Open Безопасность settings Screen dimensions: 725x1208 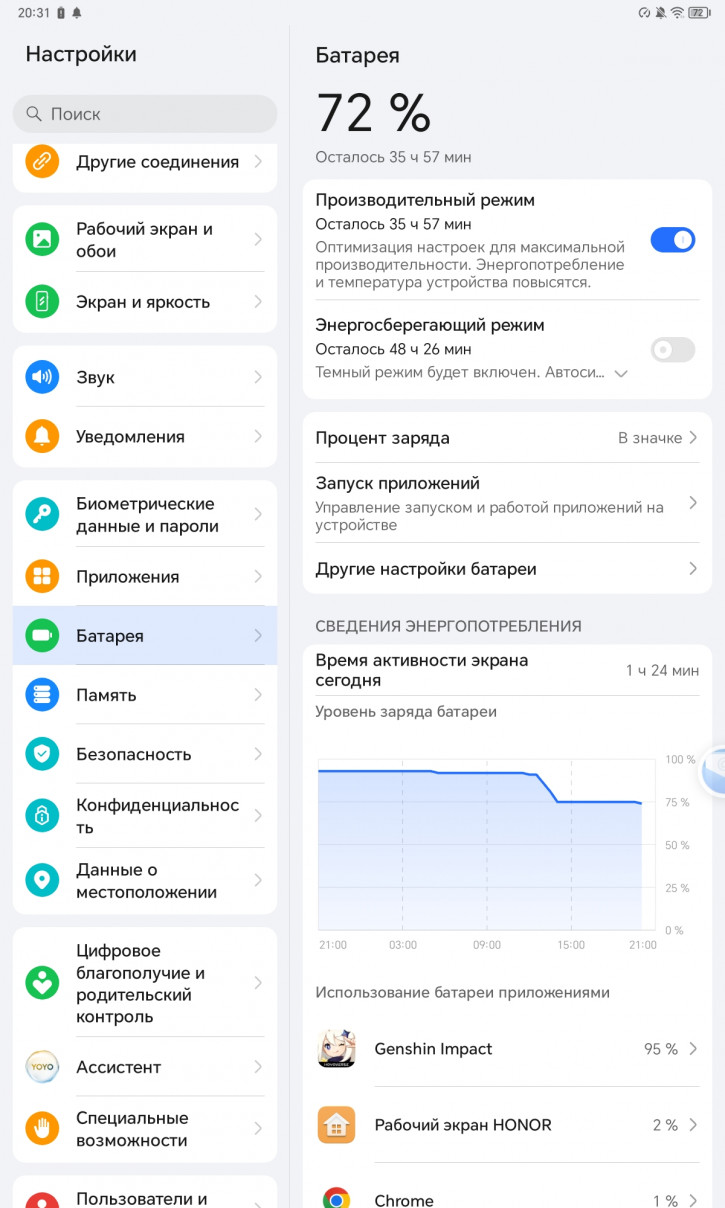click(x=145, y=754)
